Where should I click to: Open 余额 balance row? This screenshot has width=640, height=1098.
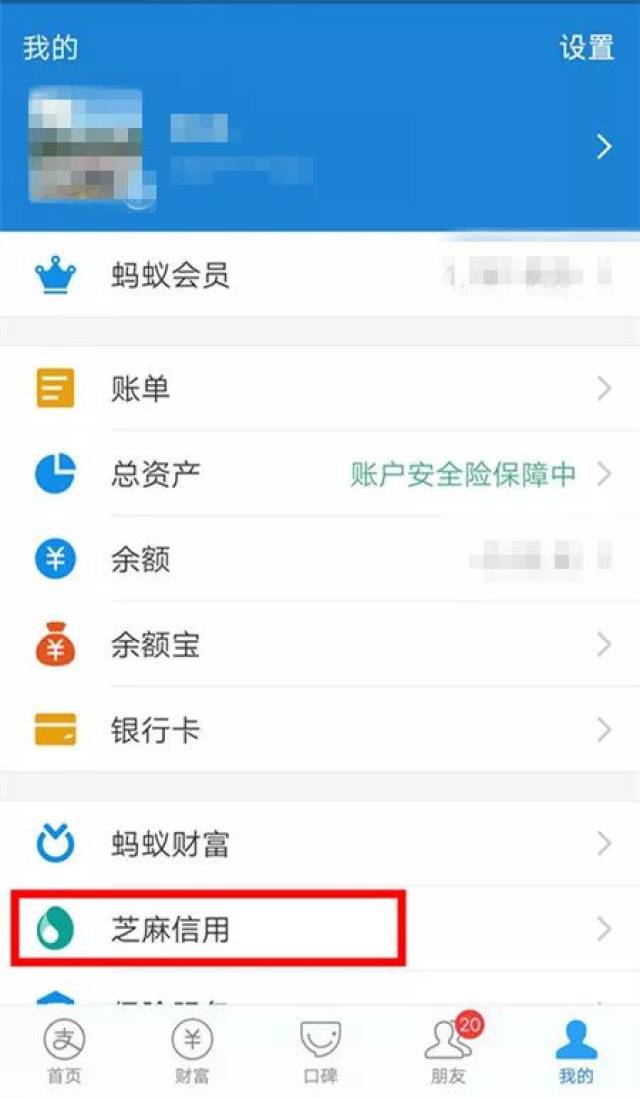[x=320, y=559]
